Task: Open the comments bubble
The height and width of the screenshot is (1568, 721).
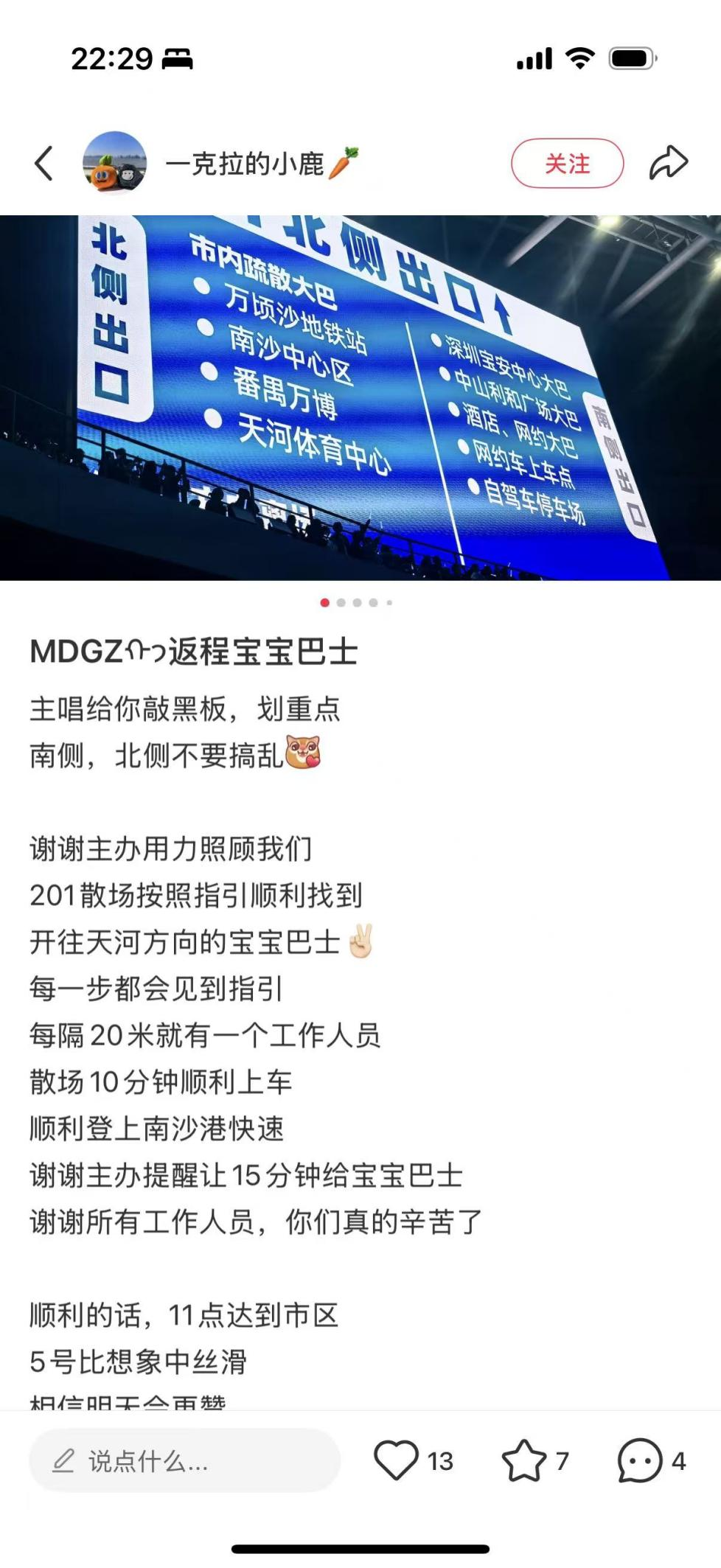Action: tap(639, 1460)
